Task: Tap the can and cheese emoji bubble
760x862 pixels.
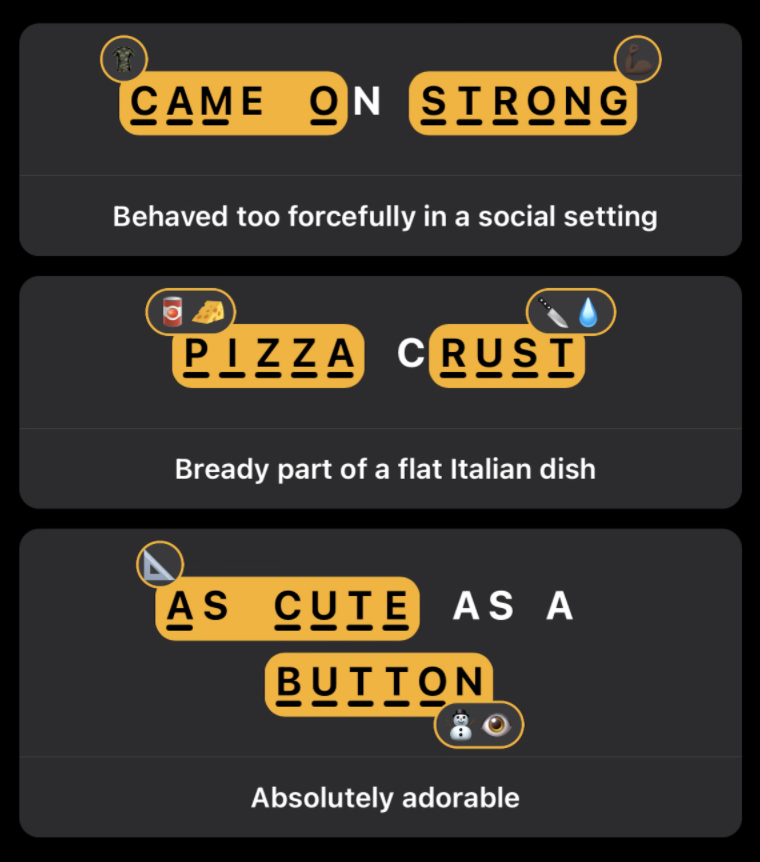Action: coord(191,312)
